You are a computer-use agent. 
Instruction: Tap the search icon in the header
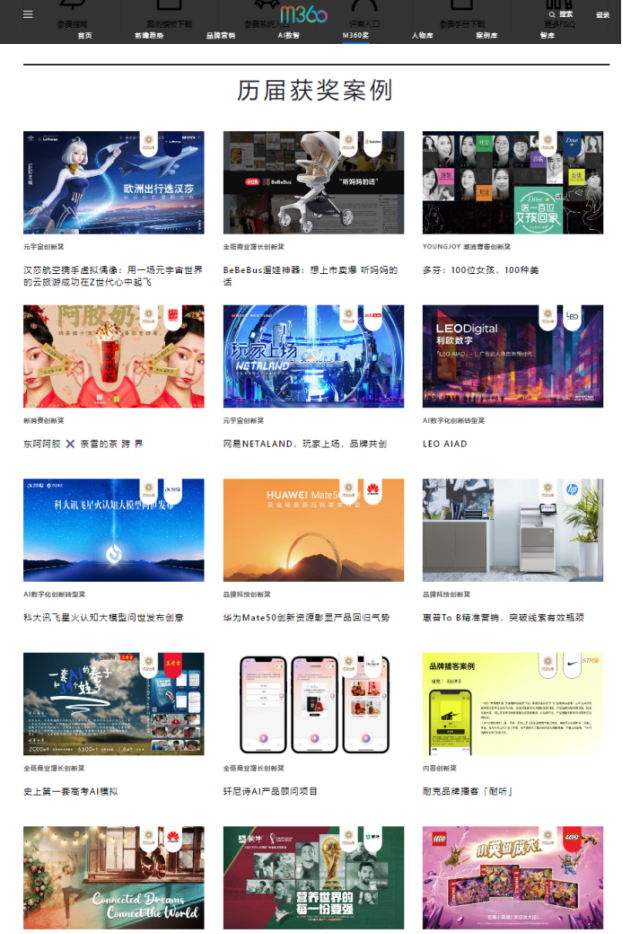click(x=553, y=15)
